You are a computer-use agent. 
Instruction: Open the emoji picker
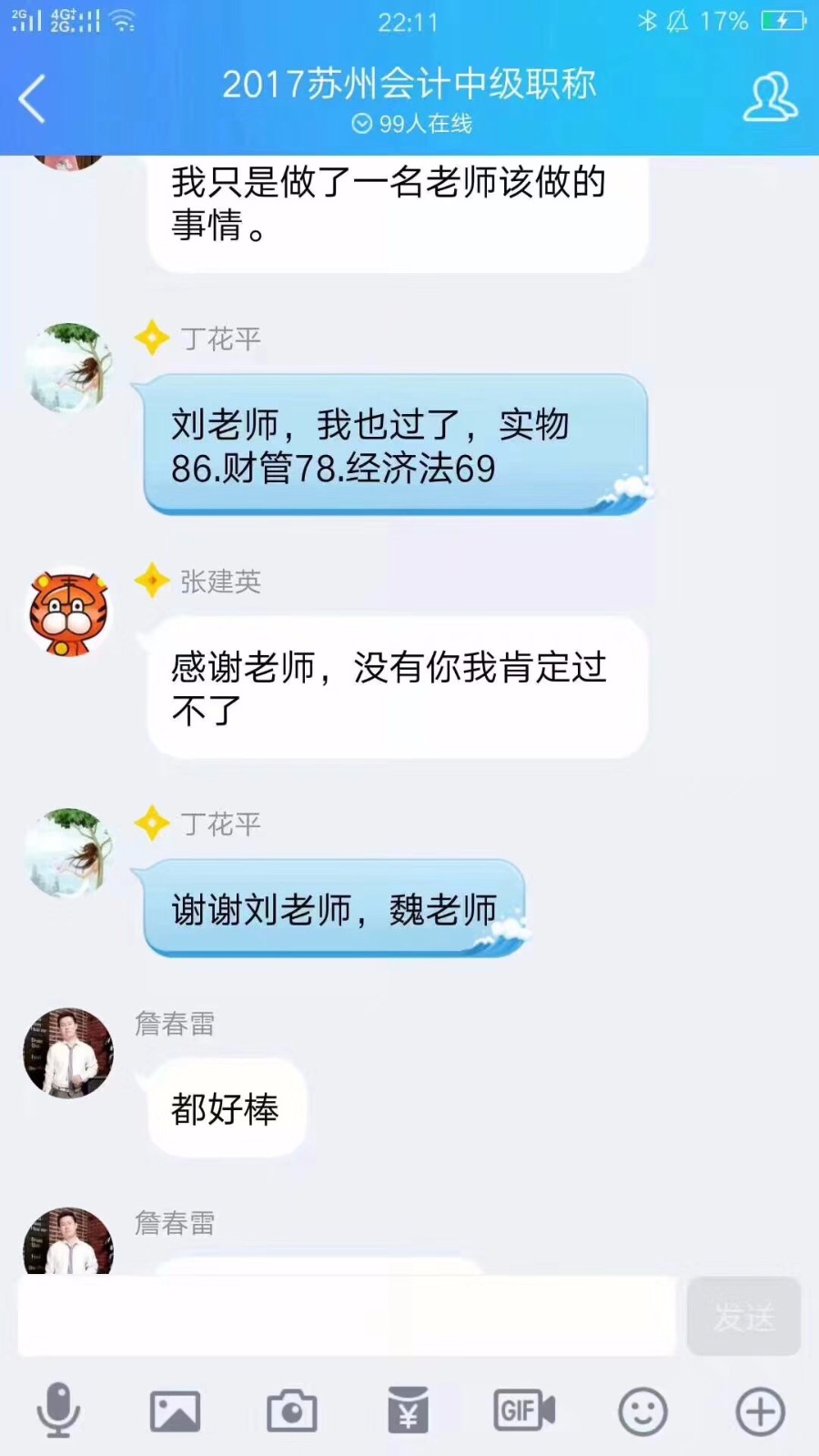coord(642,1410)
